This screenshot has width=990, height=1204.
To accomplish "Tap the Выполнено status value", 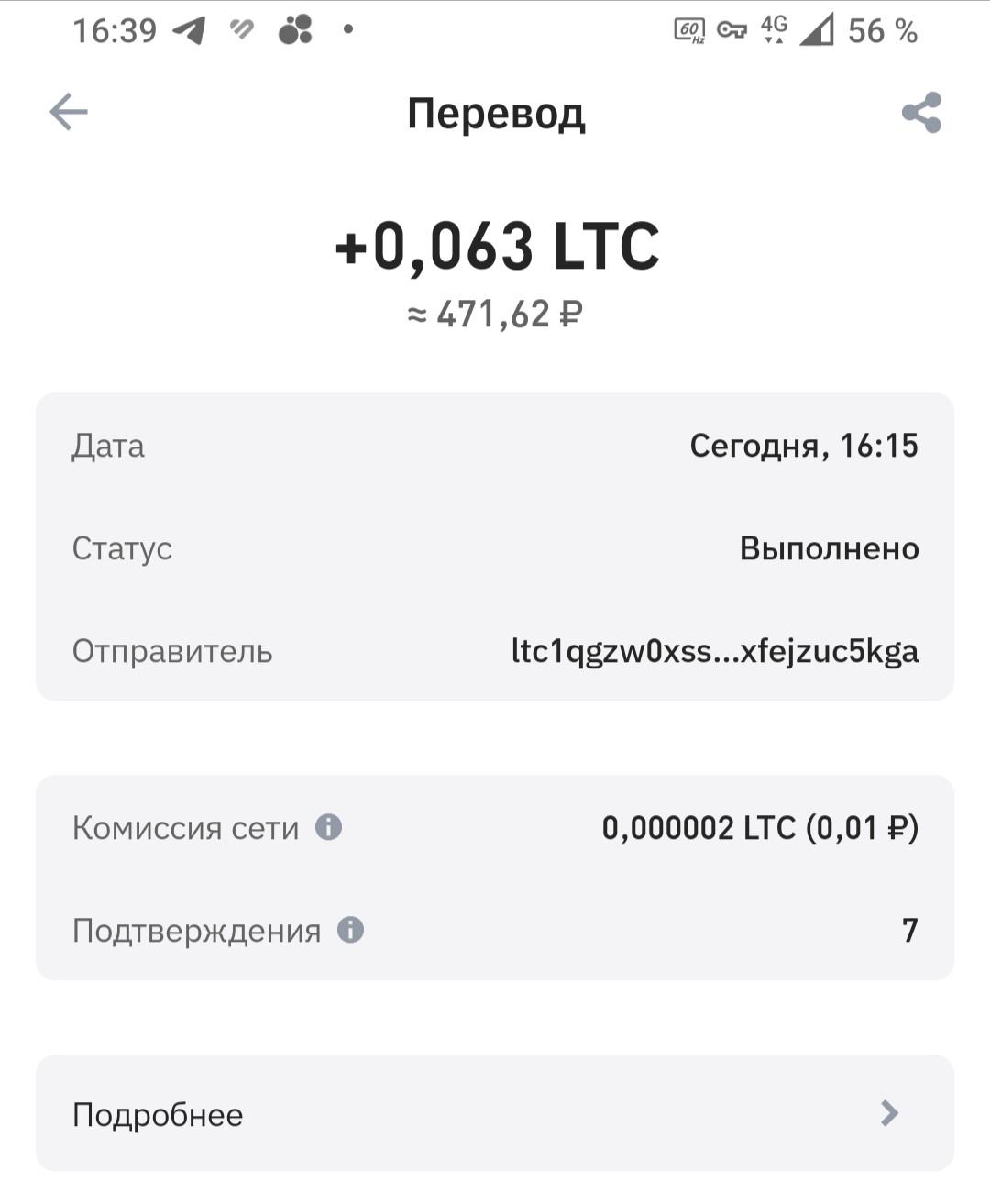I will 829,548.
